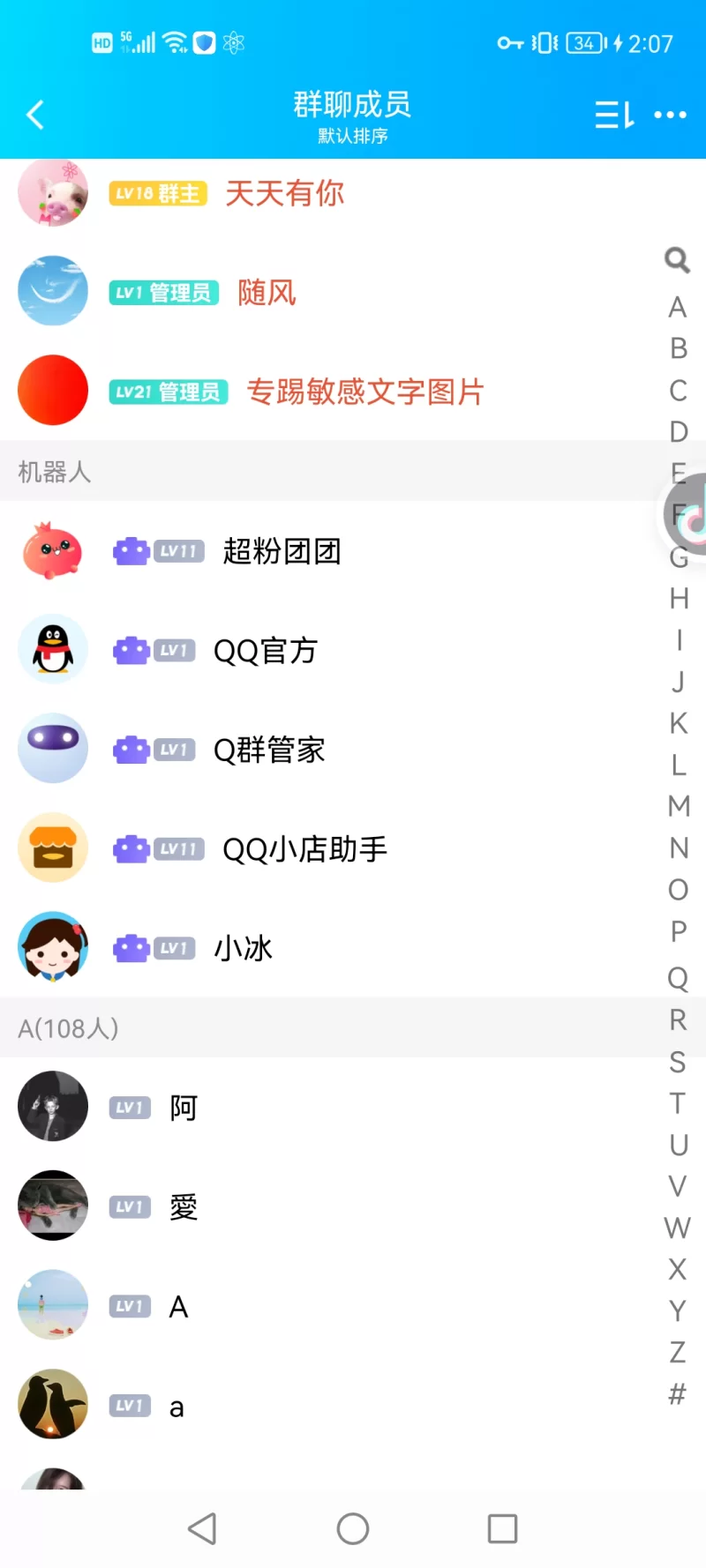Jump to letter S in the index
This screenshot has width=706, height=1568.
coord(678,1062)
